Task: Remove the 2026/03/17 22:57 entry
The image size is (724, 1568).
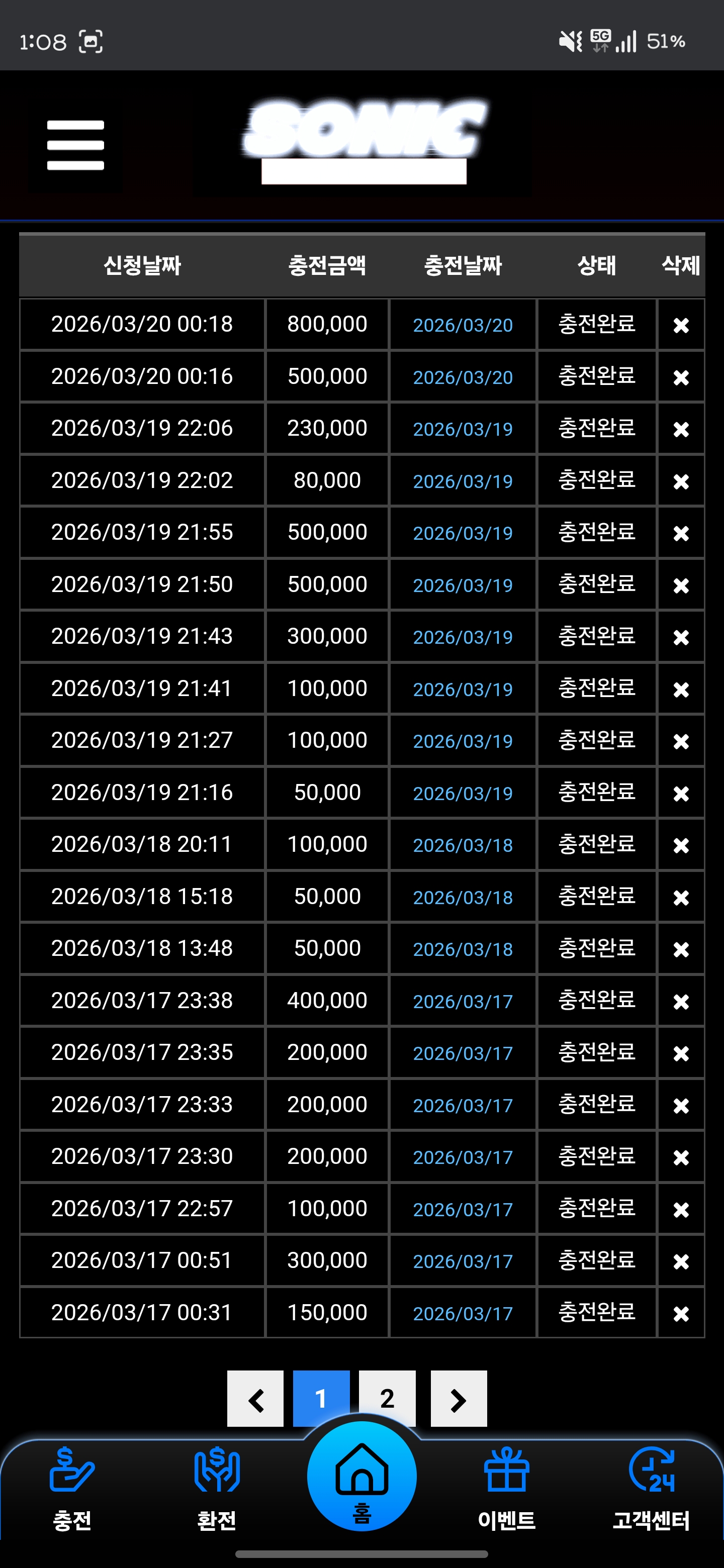Action: coord(681,1209)
